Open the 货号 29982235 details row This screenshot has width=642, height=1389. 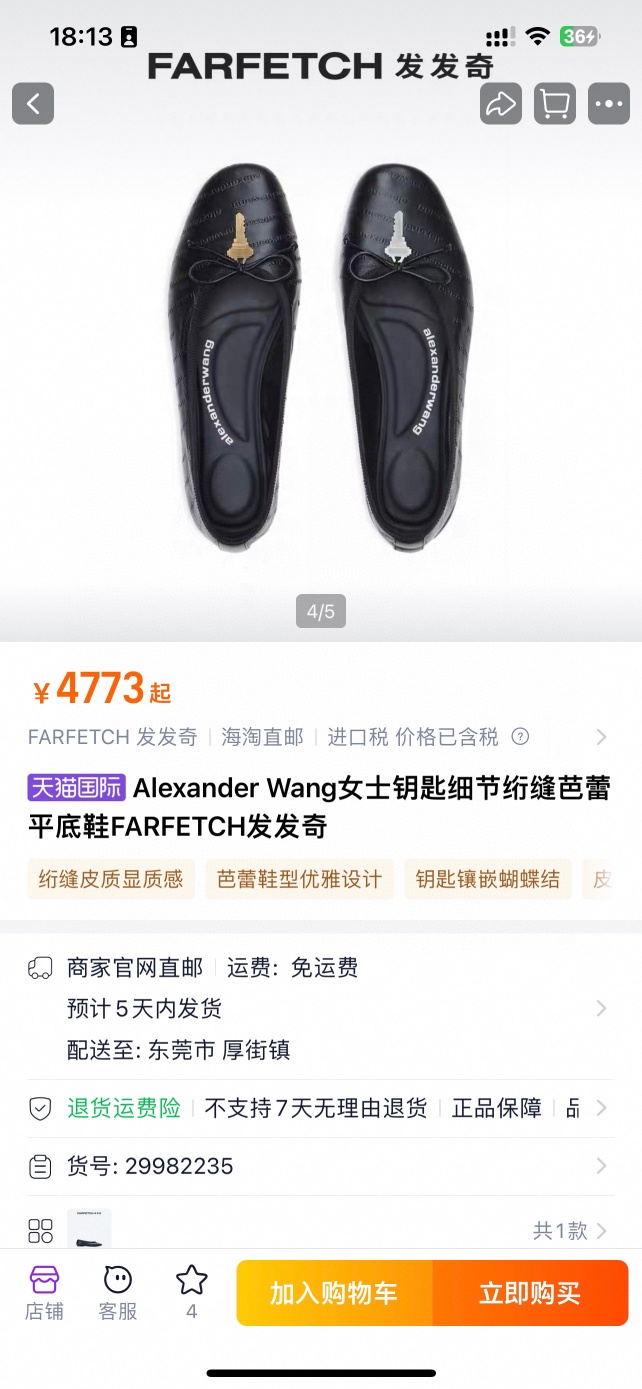coord(320,1166)
